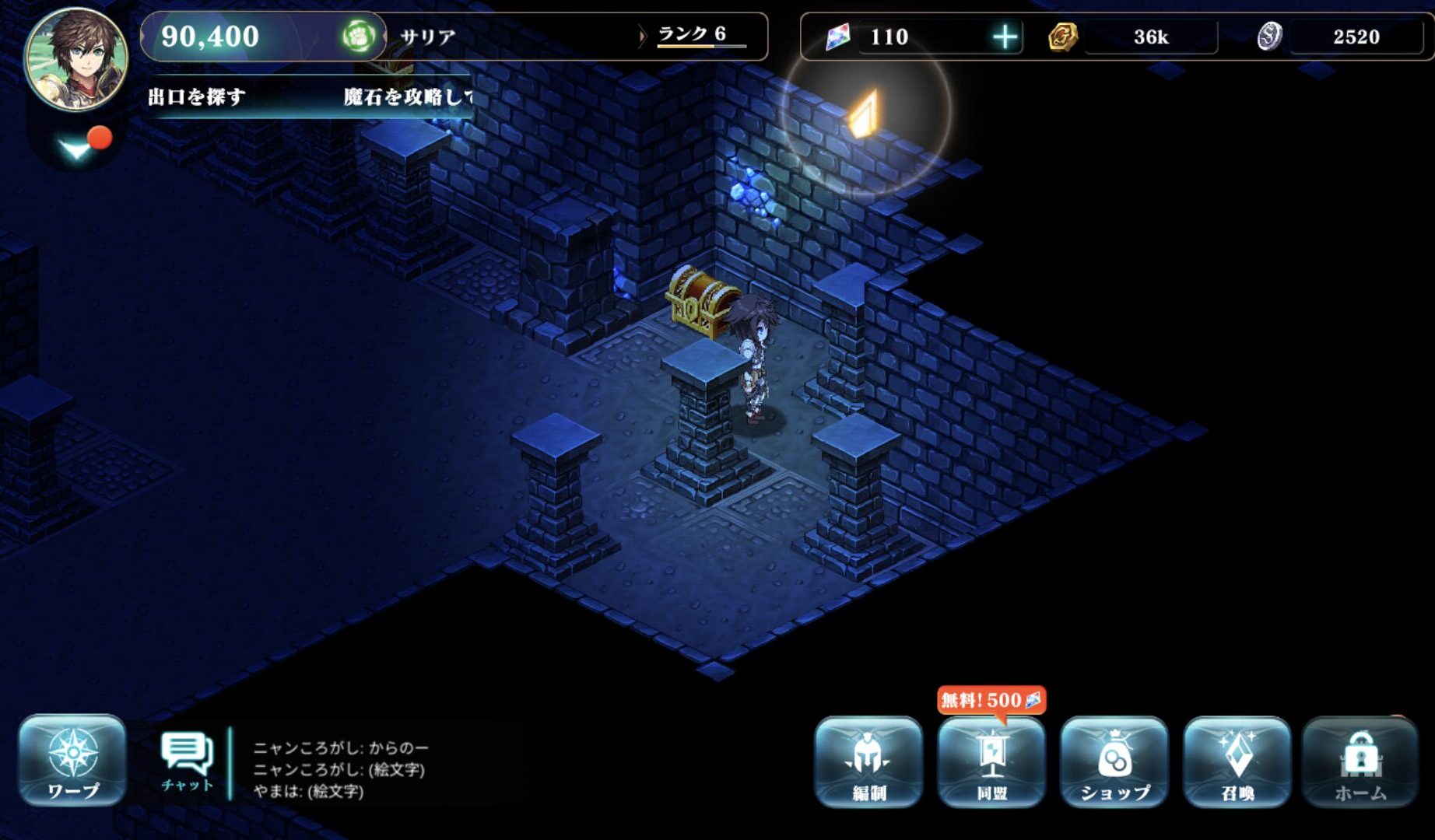The height and width of the screenshot is (840, 1435).
Task: Tap the locked ホーム home button
Action: coord(1360,761)
